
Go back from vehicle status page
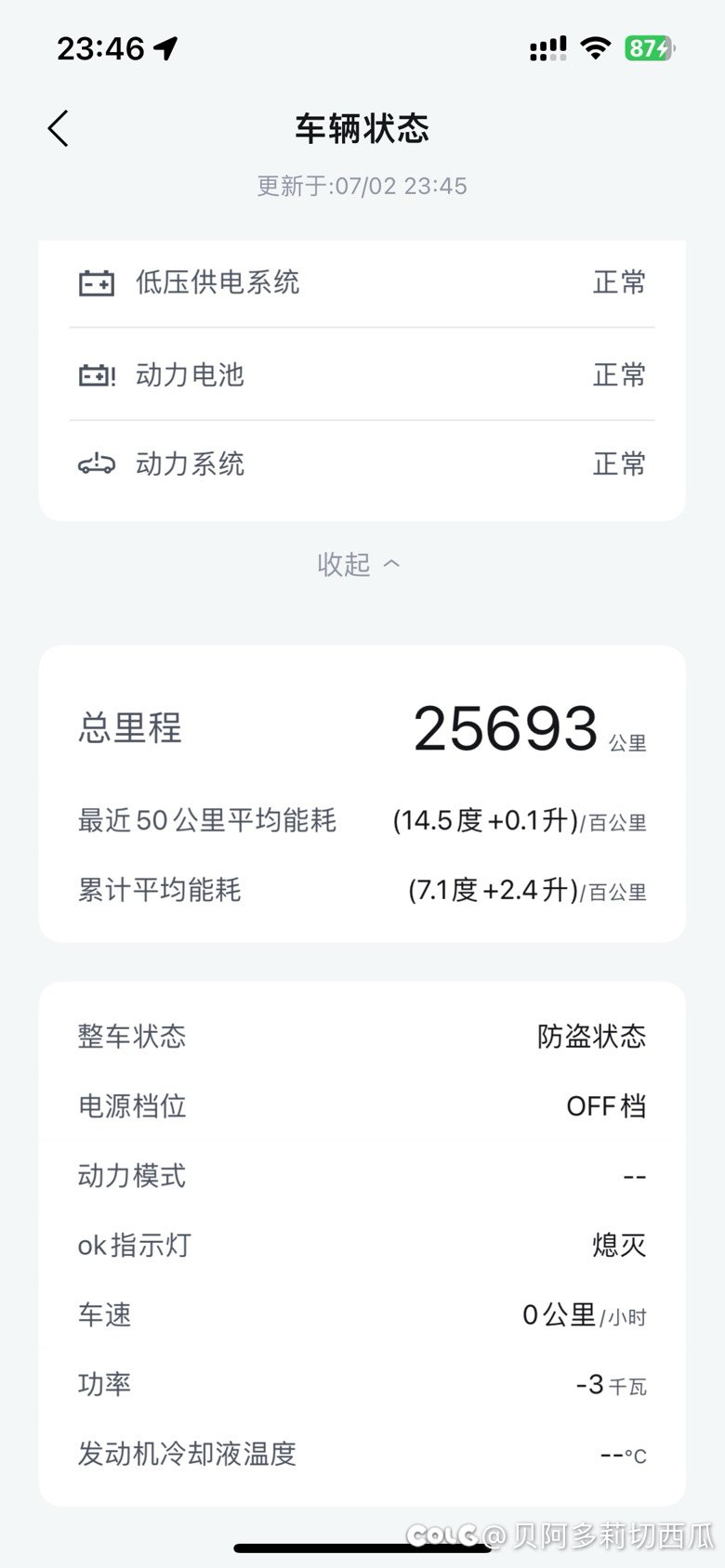tap(59, 128)
